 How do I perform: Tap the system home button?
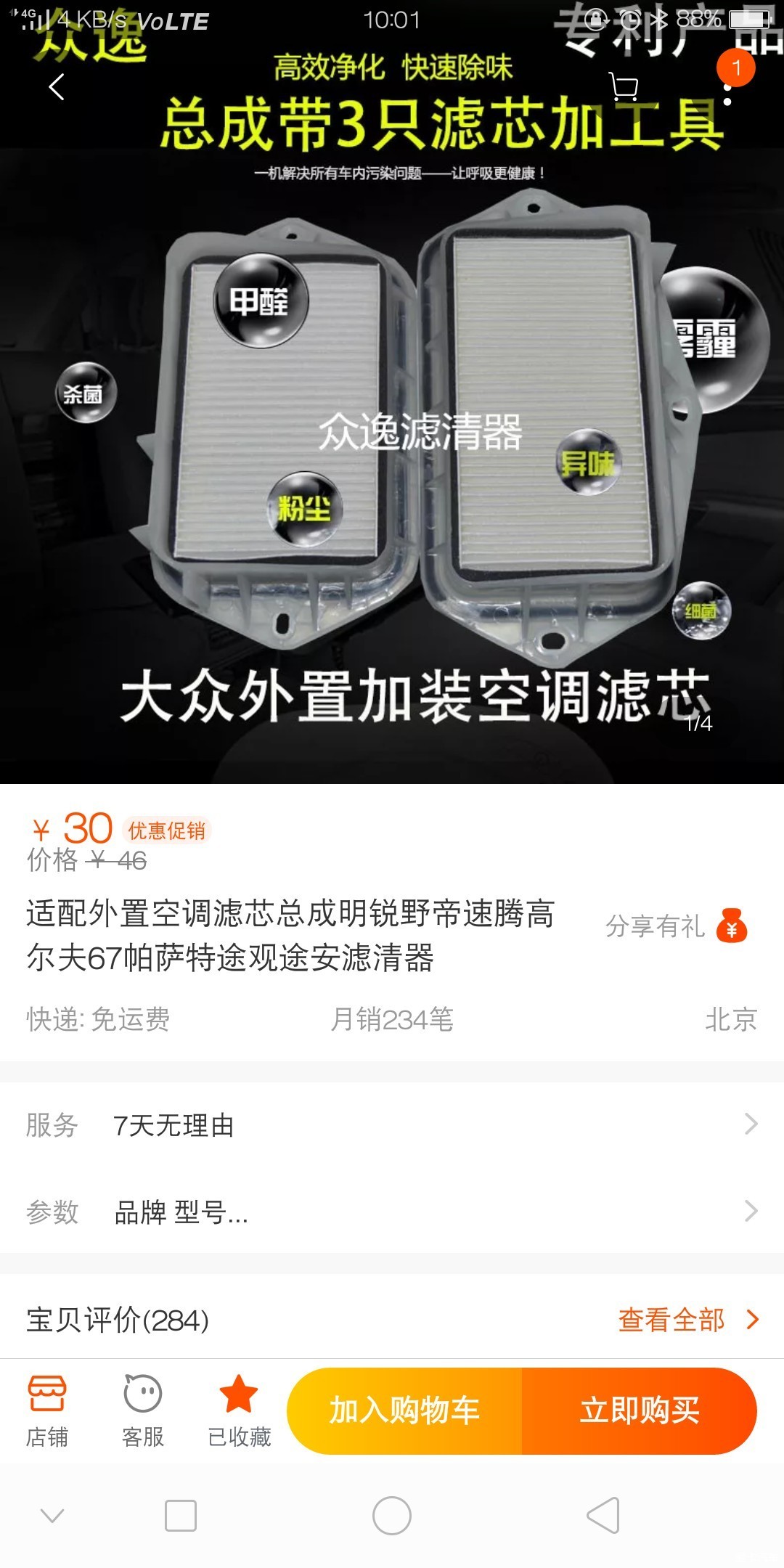(392, 1516)
